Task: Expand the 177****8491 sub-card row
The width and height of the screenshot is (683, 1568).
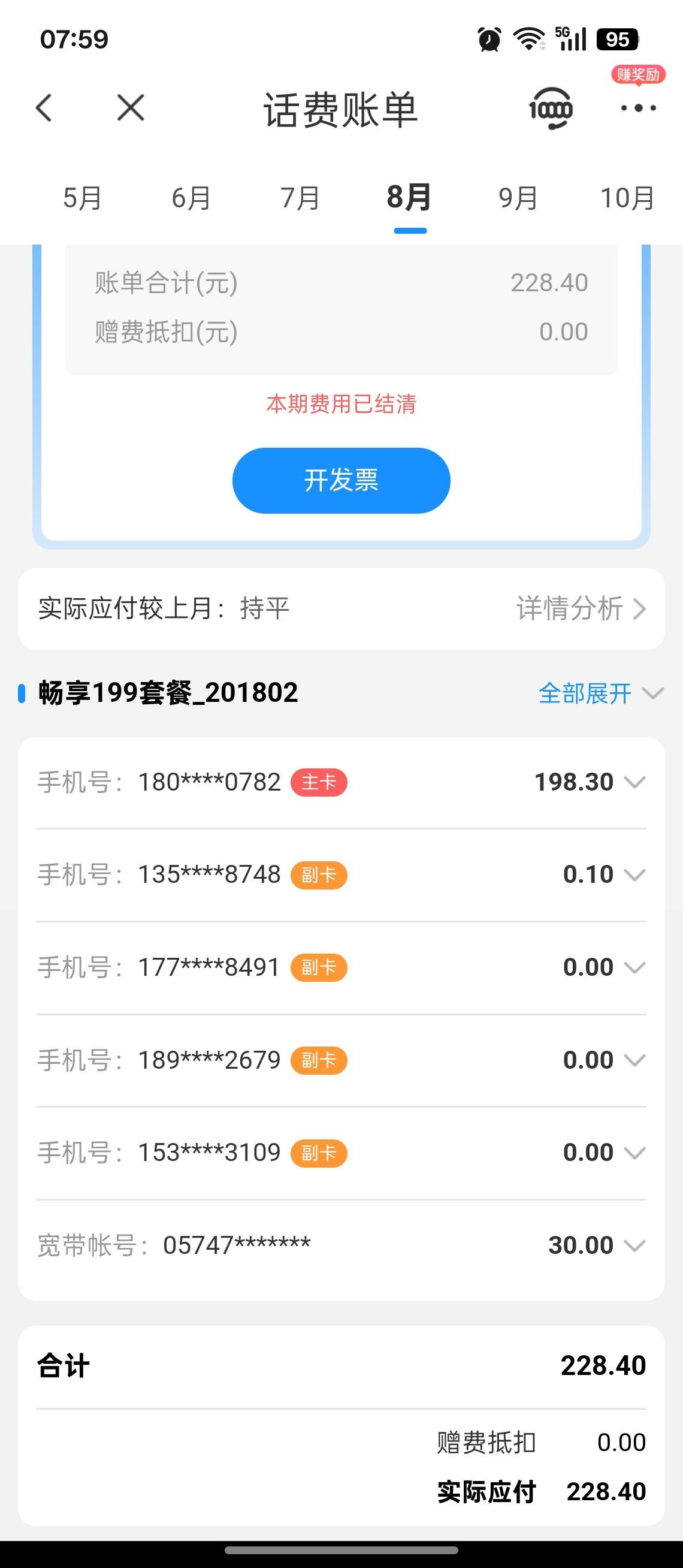Action: pos(634,967)
